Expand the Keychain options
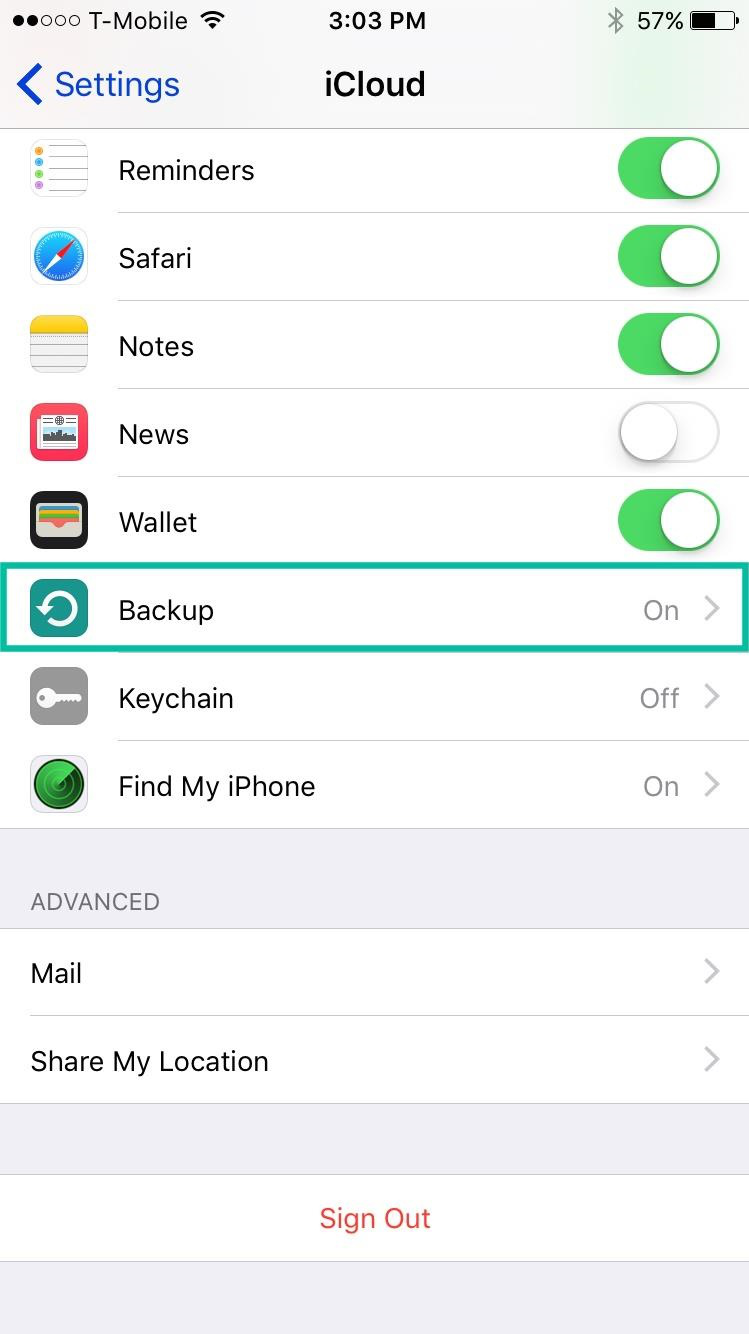The width and height of the screenshot is (749, 1334). 375,696
